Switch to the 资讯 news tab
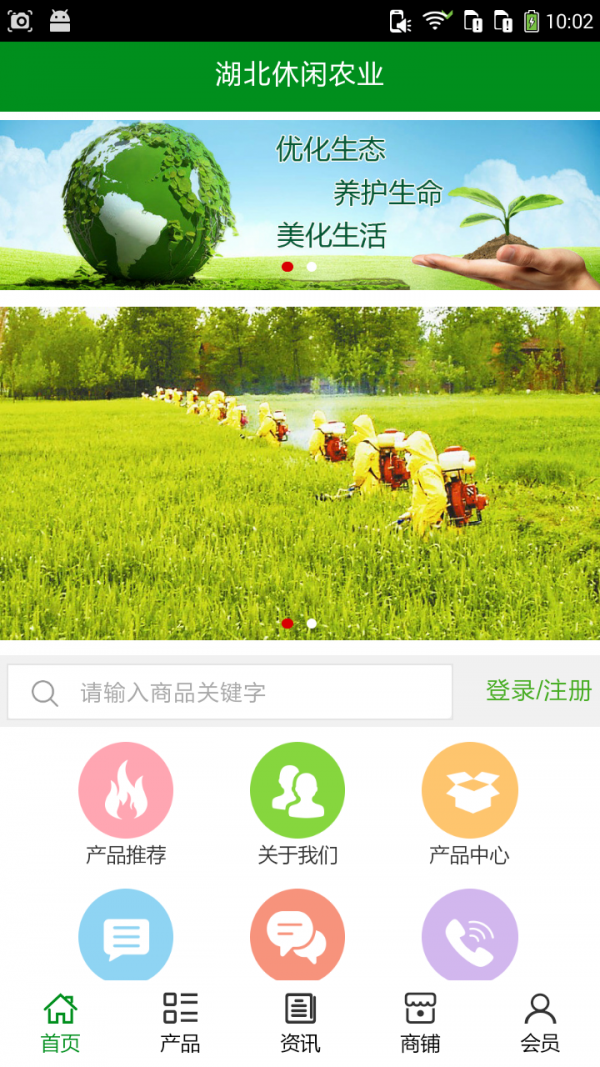 coord(300,1022)
